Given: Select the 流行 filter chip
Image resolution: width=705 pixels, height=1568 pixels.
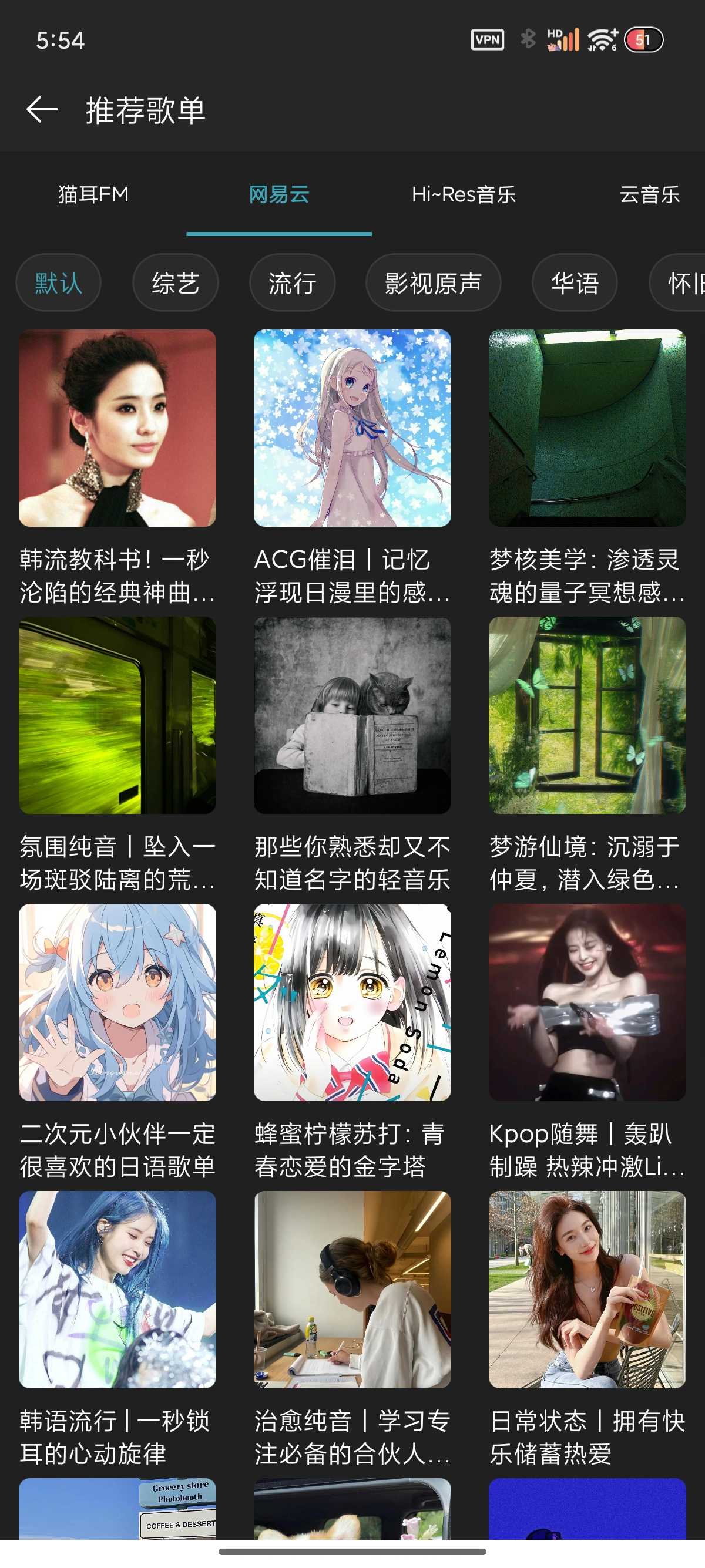Looking at the screenshot, I should pos(292,283).
